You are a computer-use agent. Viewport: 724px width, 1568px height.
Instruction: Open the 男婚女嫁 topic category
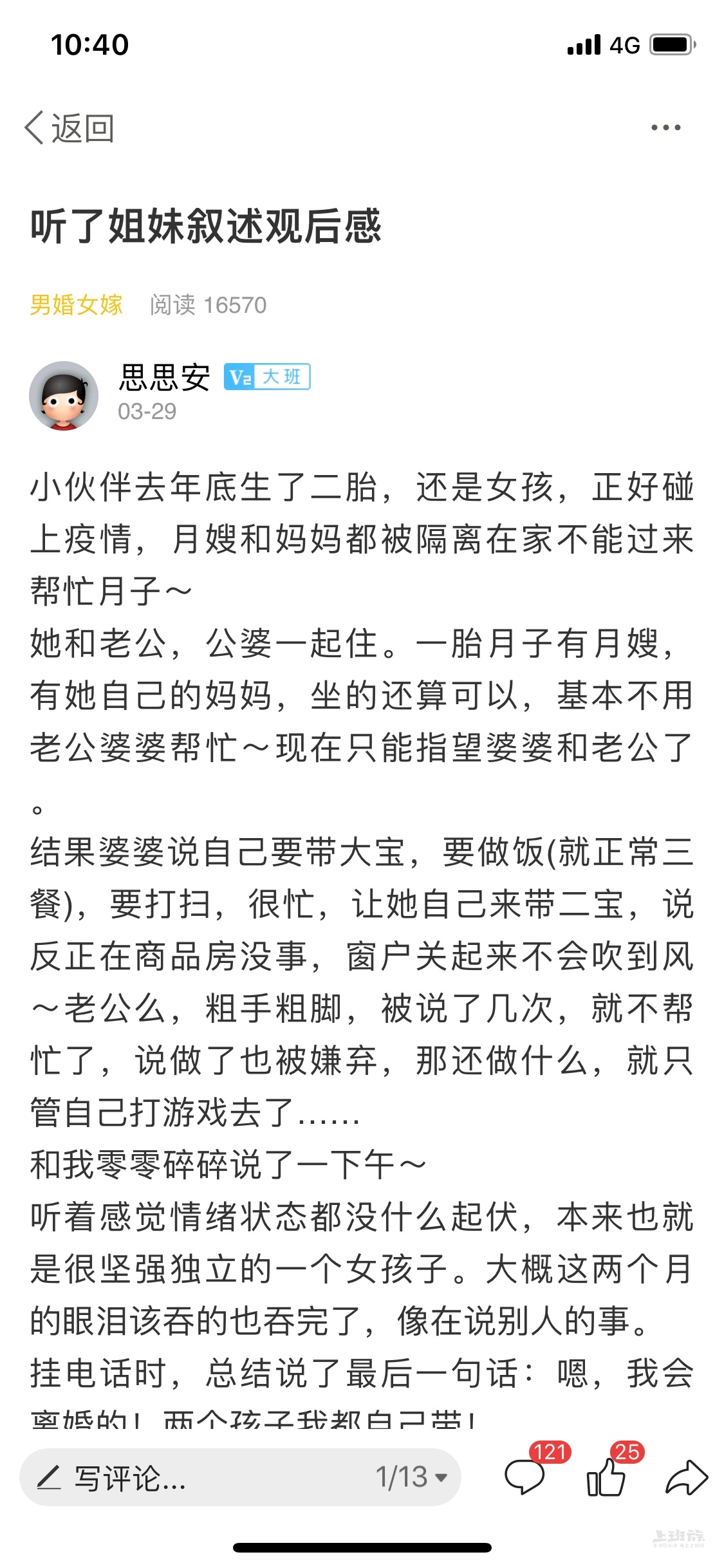pyautogui.click(x=76, y=304)
